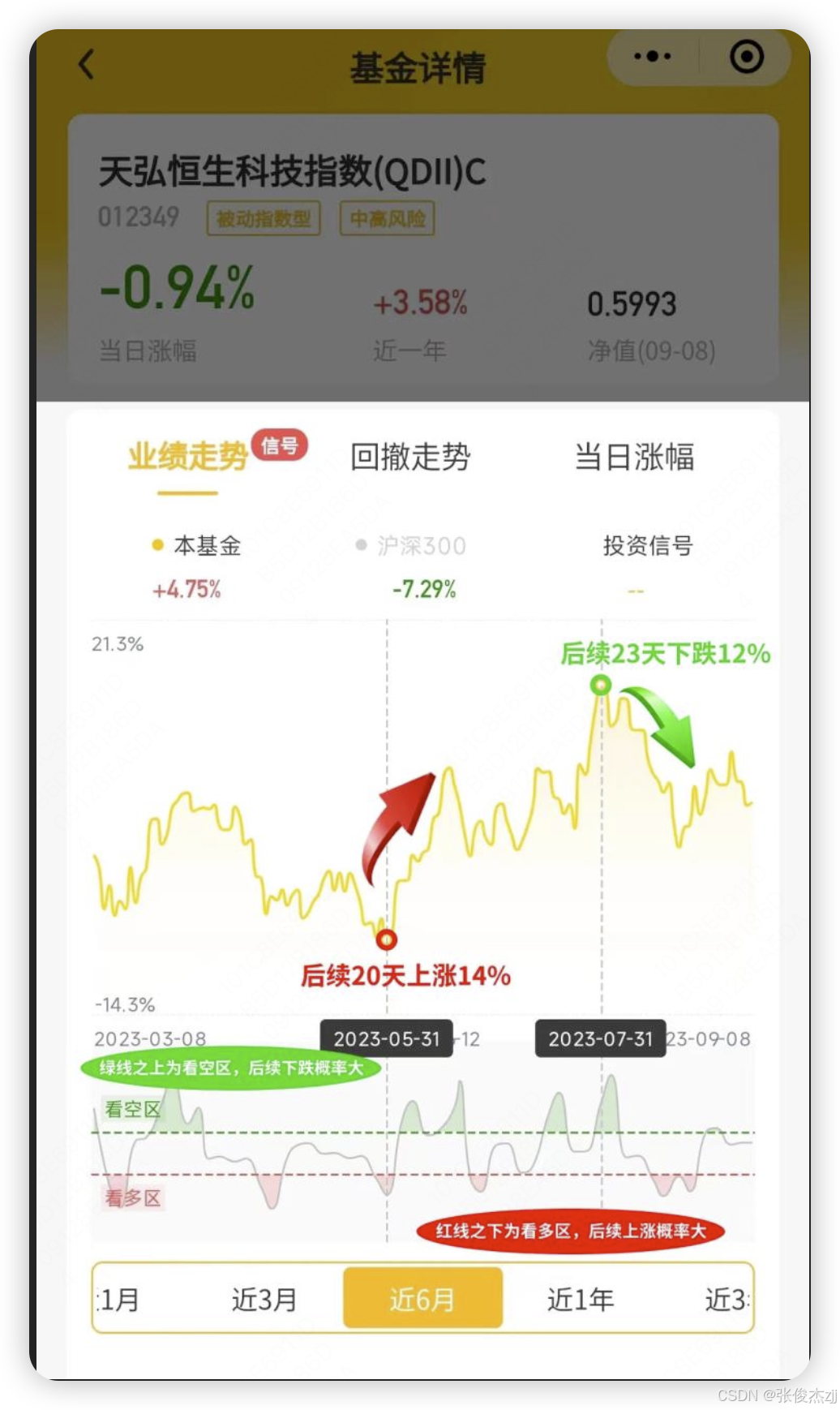
Task: Select the 近3月 time range
Action: tap(264, 1300)
